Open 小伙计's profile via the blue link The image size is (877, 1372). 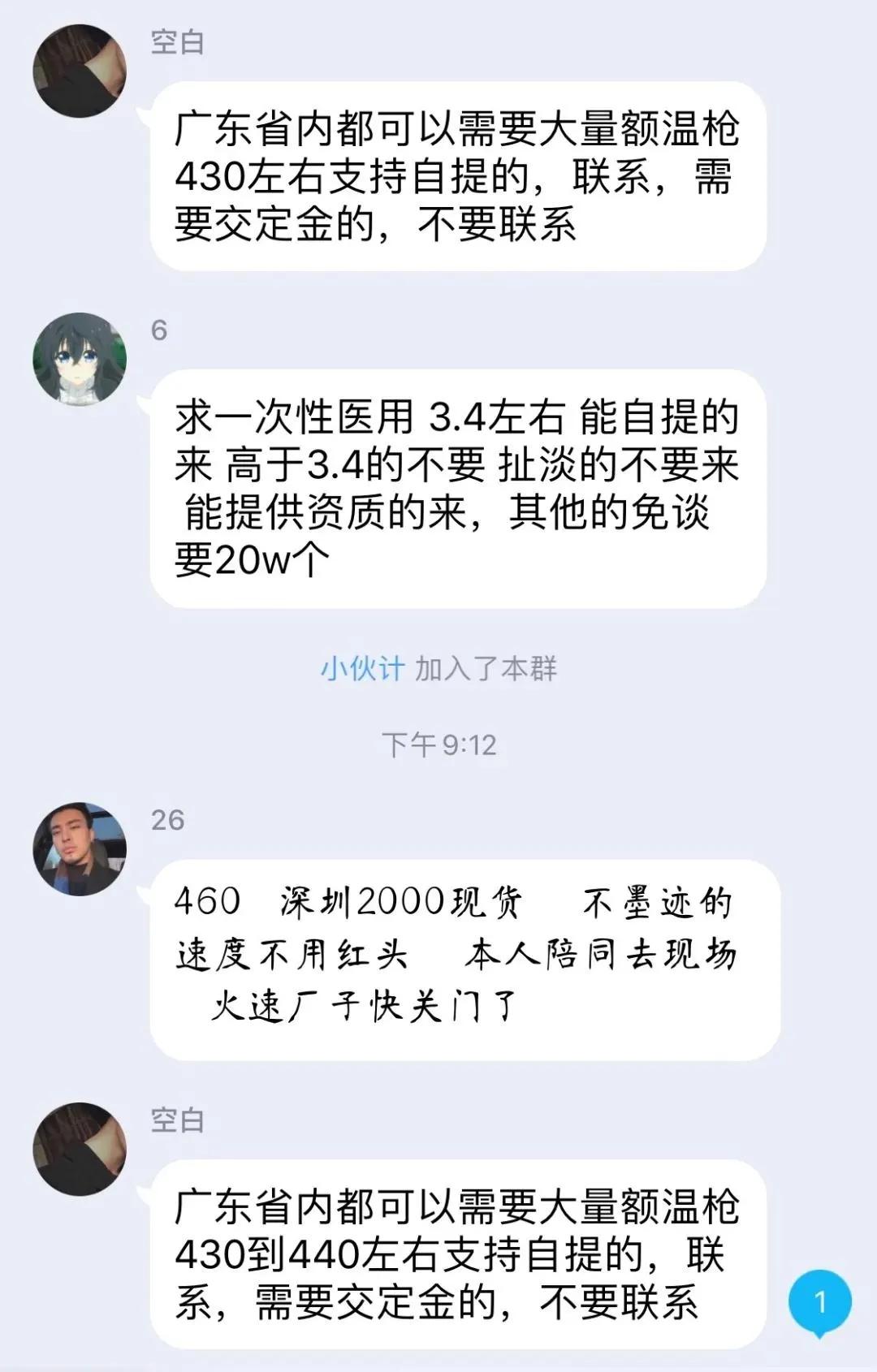[x=361, y=670]
